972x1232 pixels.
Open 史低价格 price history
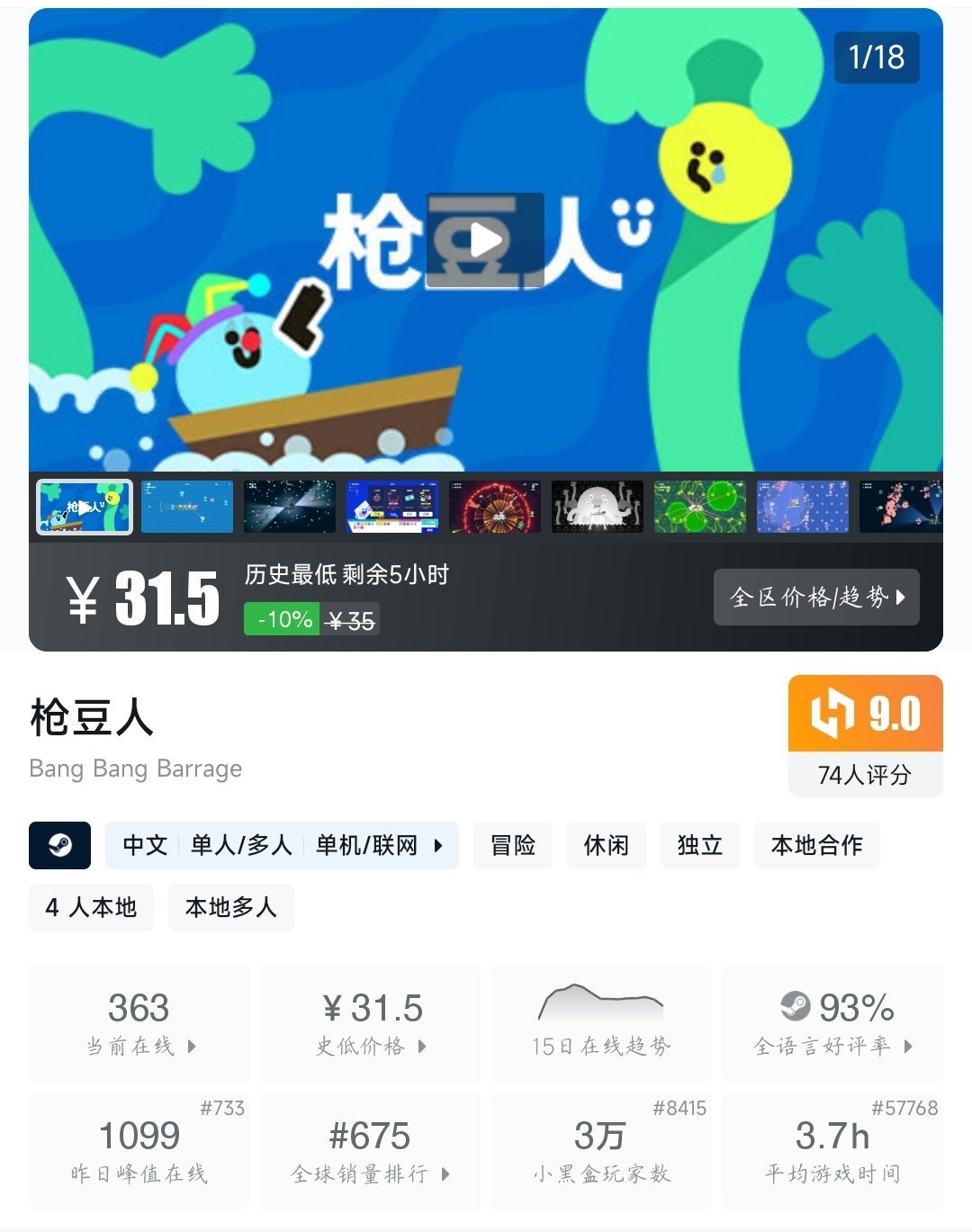370,1023
